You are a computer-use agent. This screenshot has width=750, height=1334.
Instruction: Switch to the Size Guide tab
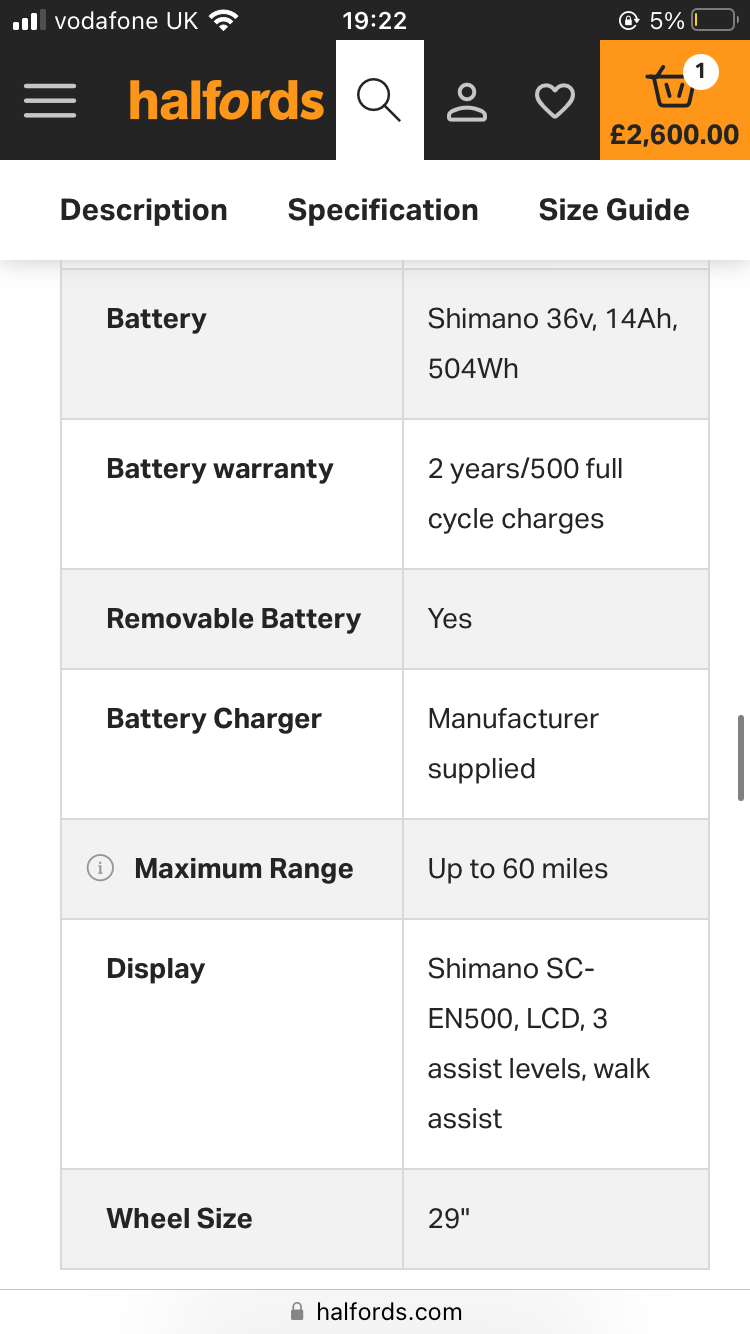point(614,210)
